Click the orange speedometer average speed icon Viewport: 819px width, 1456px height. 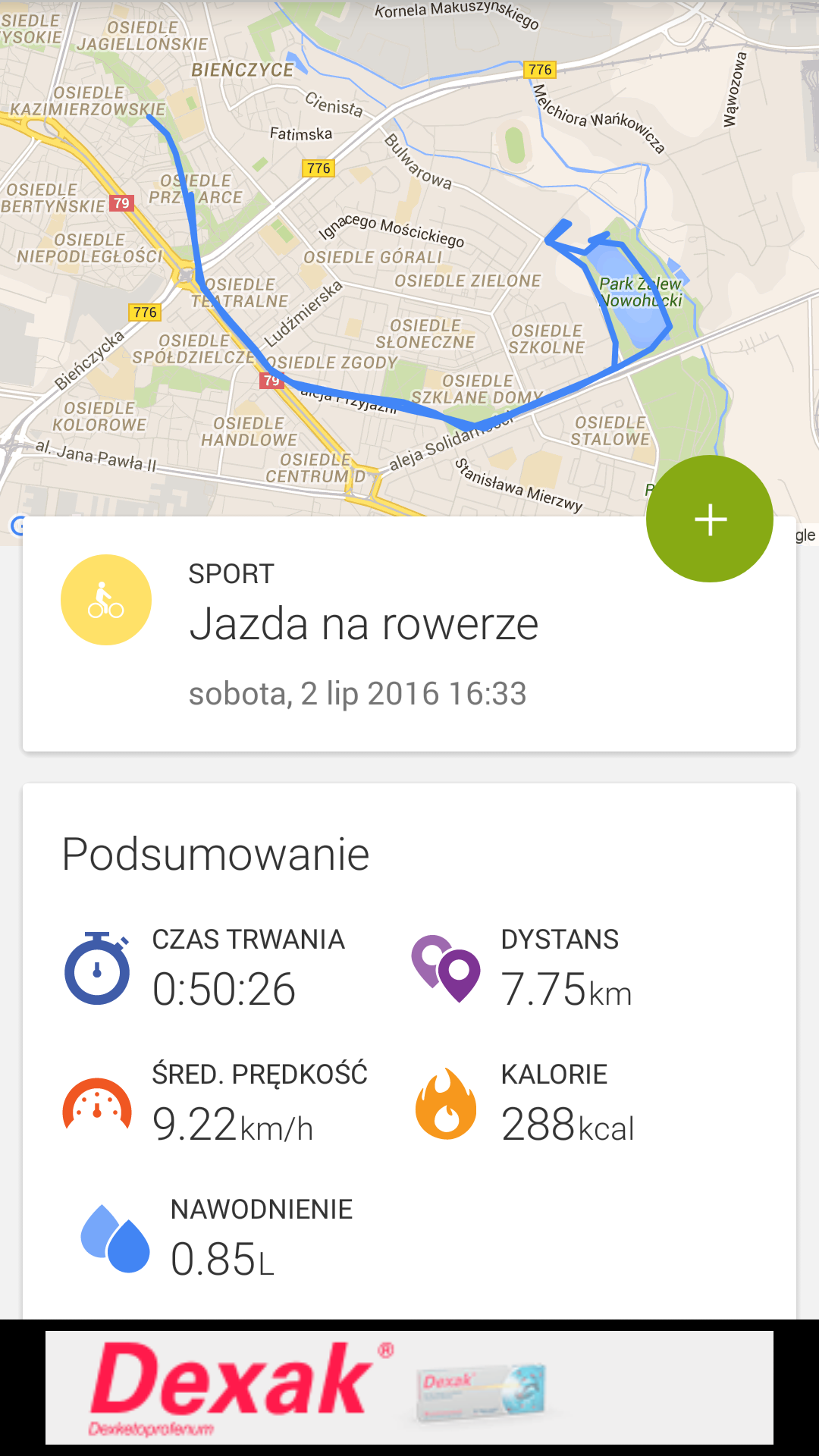coord(97,1103)
